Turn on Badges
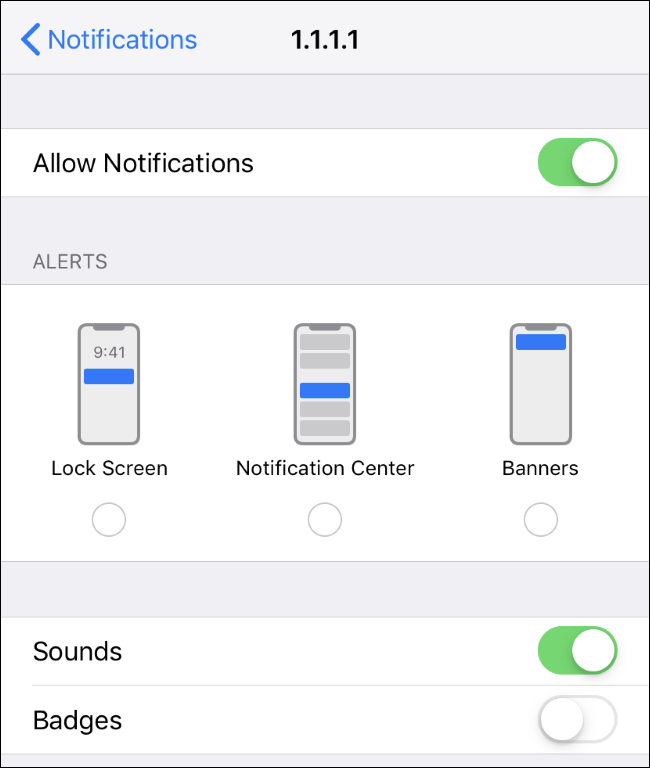The height and width of the screenshot is (768, 650). click(577, 720)
